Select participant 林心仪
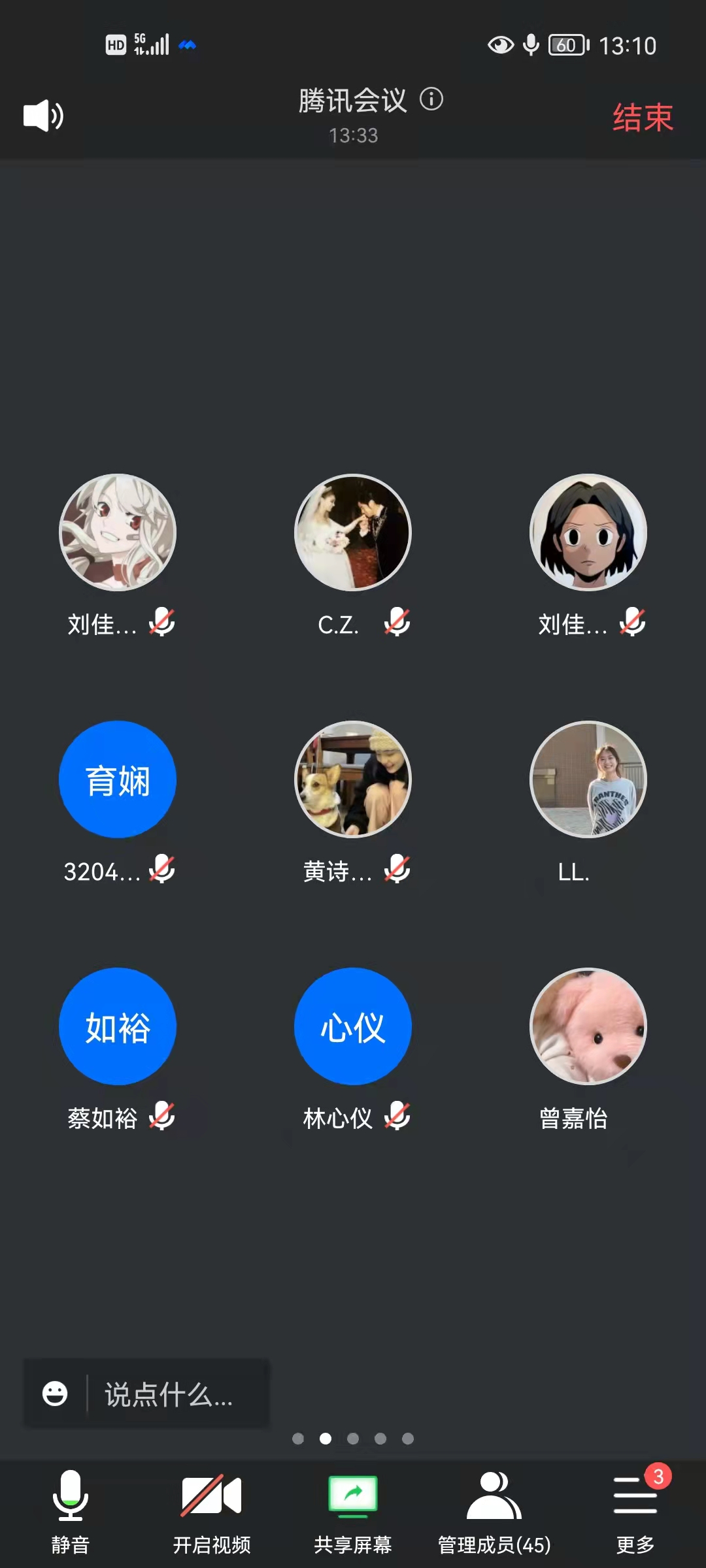The image size is (706, 1568). [353, 1026]
